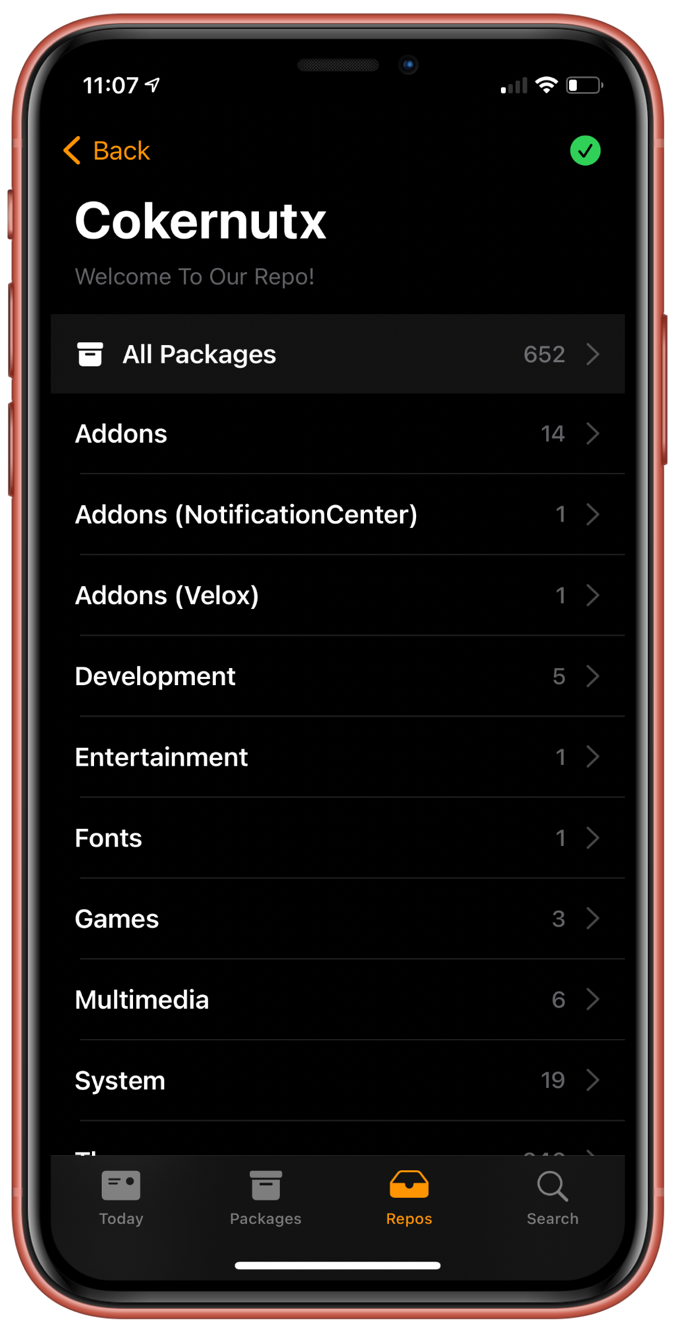The height and width of the screenshot is (1336, 675).
Task: Switch to the Today tab
Action: pos(121,1198)
